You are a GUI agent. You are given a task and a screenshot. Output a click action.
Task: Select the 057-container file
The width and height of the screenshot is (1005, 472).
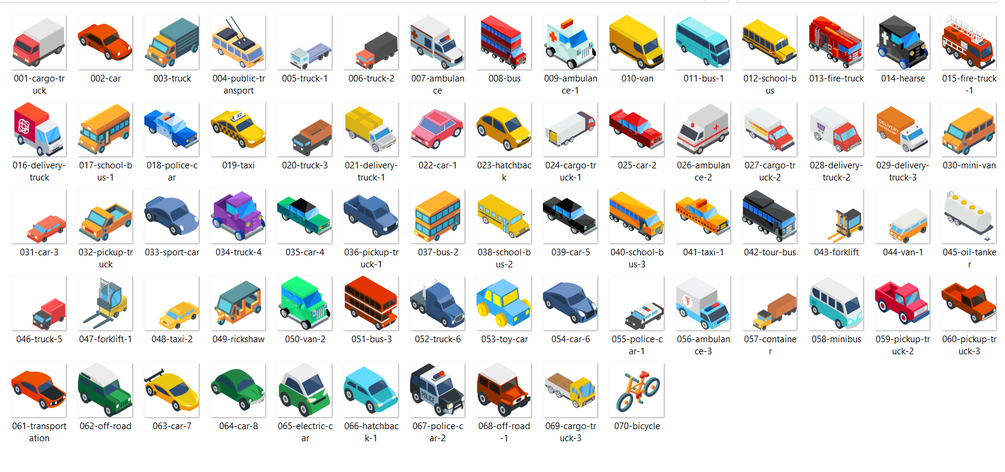[x=769, y=303]
